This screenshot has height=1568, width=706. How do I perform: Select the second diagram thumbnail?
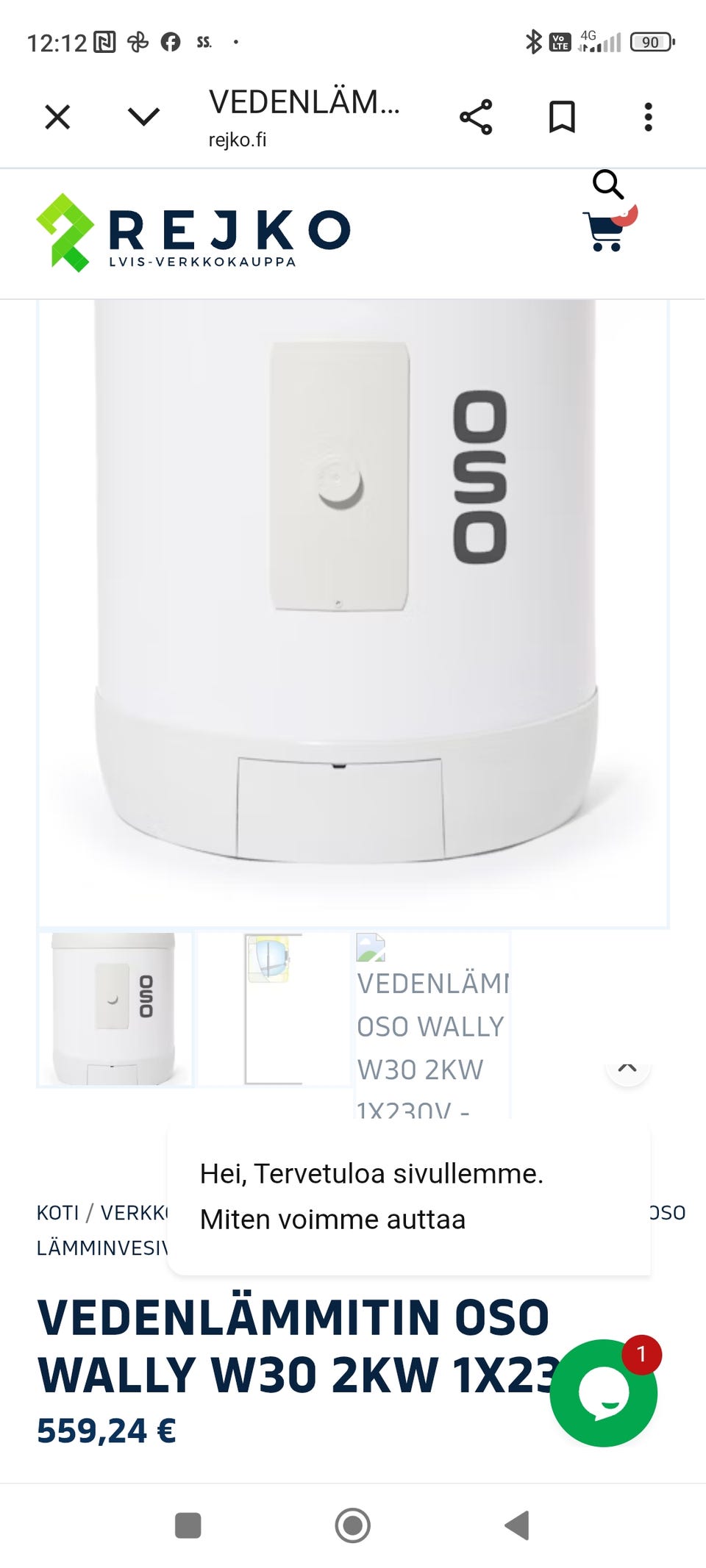(x=274, y=1009)
